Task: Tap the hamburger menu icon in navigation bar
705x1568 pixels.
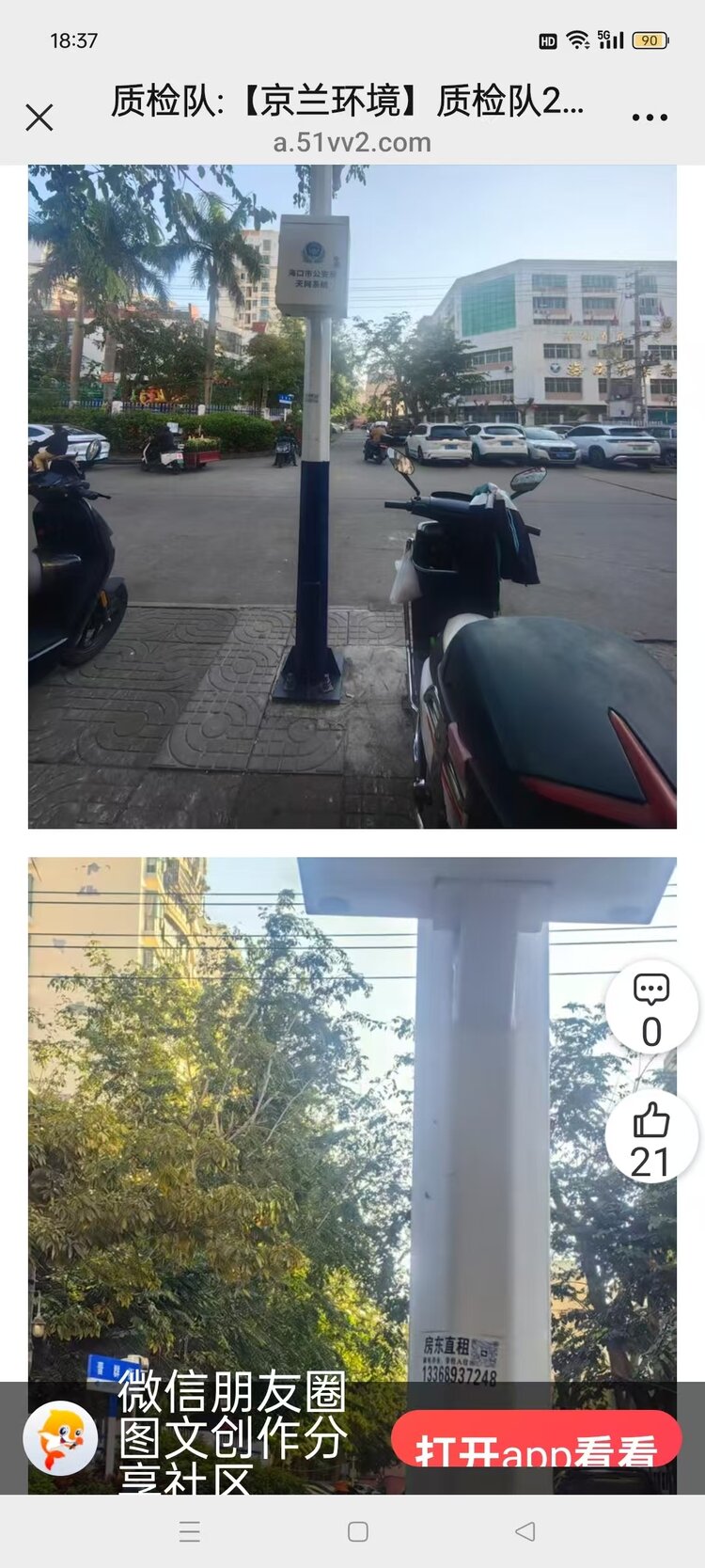Action: (189, 1532)
